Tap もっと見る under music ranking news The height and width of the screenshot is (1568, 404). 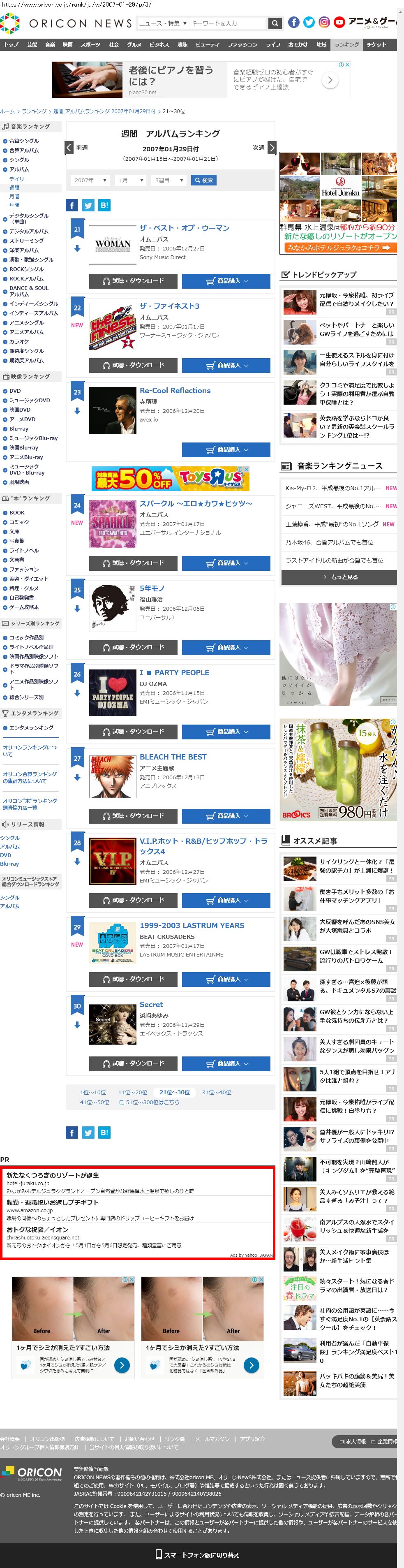[x=338, y=577]
